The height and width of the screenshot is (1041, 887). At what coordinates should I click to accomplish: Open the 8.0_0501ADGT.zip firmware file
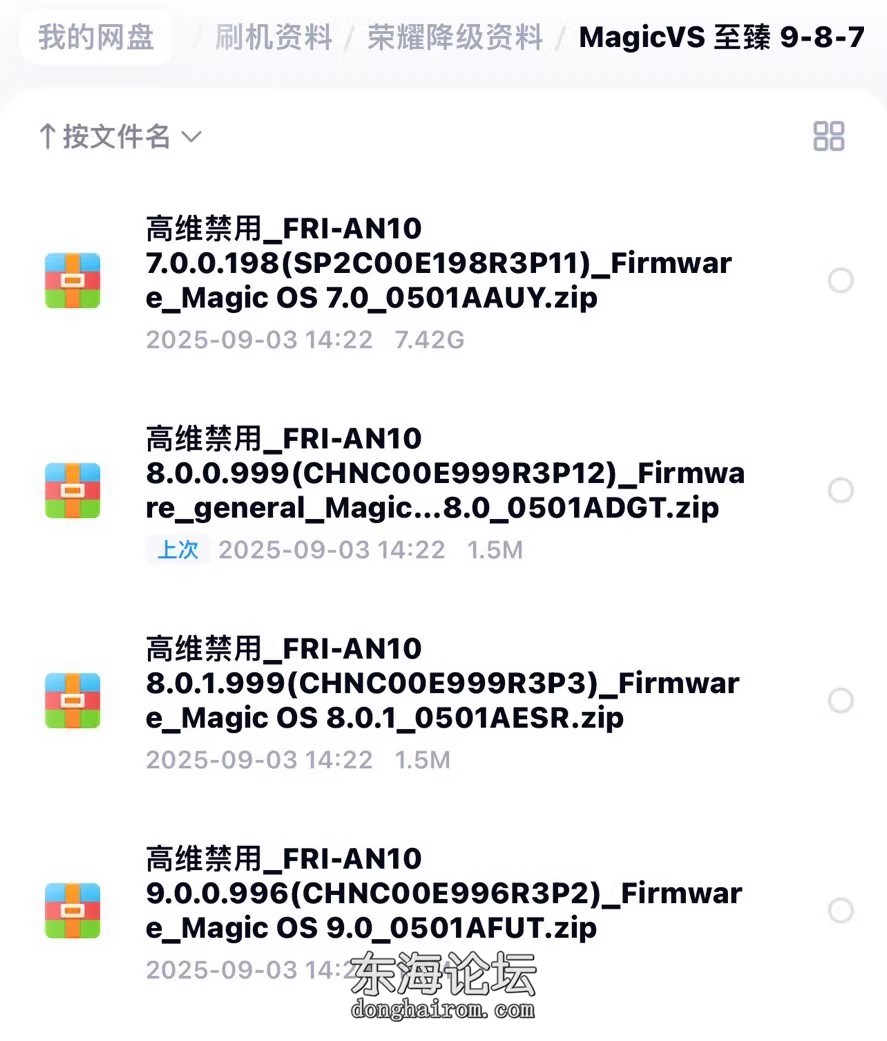tap(444, 474)
